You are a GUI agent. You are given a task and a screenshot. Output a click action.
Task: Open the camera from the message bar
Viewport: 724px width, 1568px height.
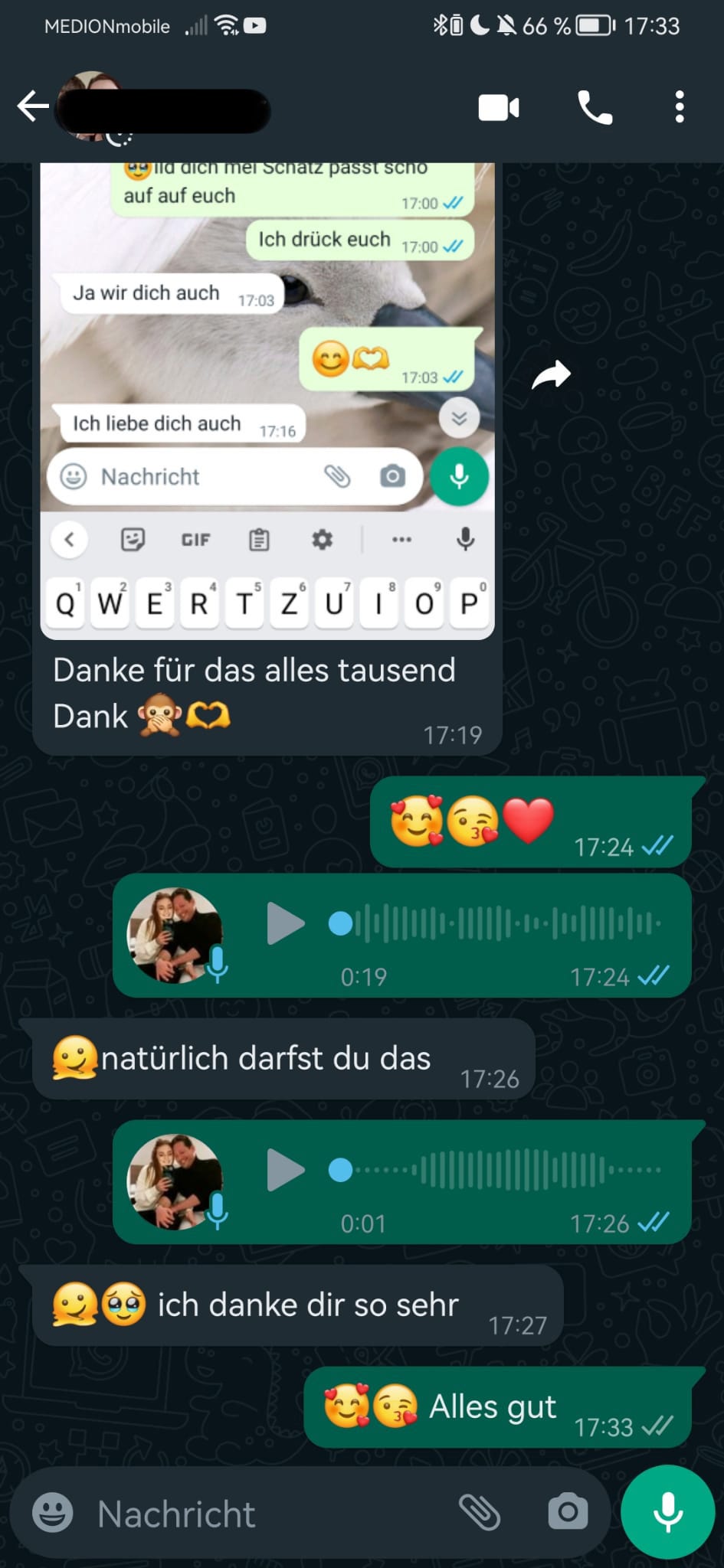click(568, 1512)
